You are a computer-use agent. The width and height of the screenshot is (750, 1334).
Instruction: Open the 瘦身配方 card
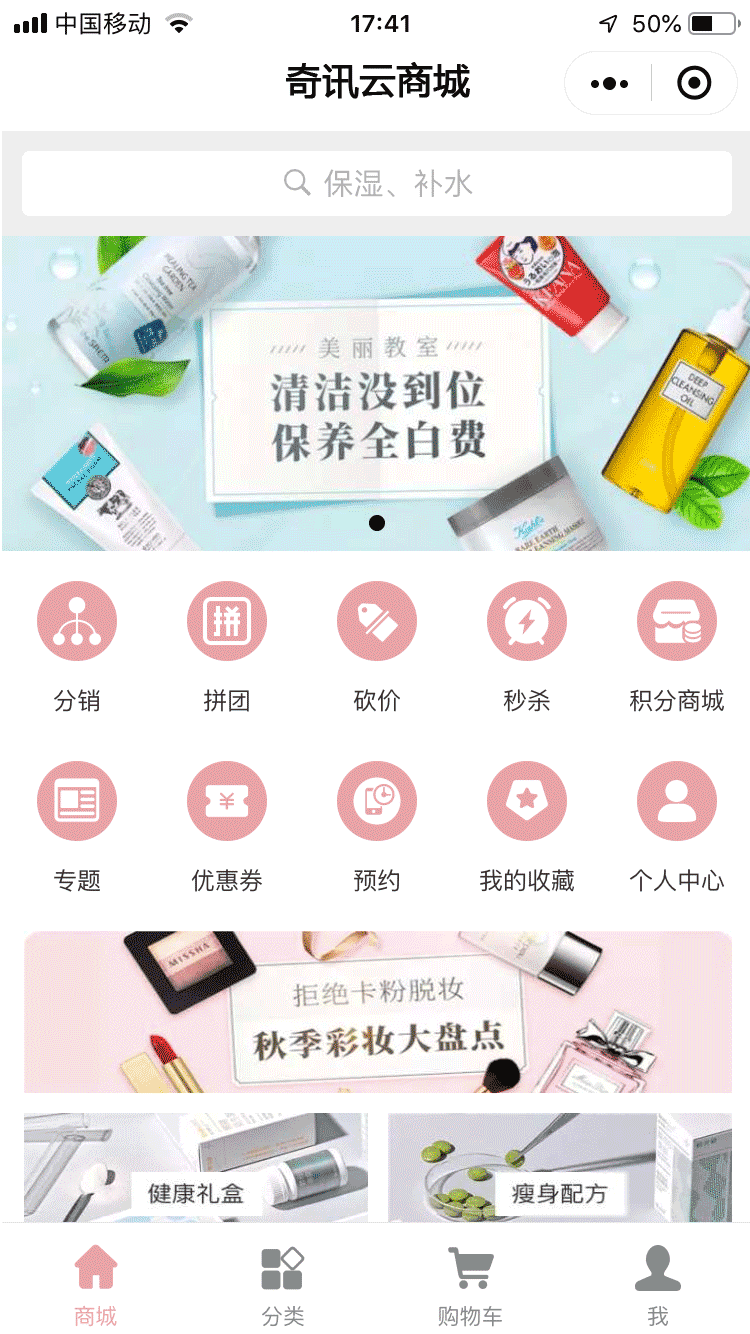(x=560, y=1168)
